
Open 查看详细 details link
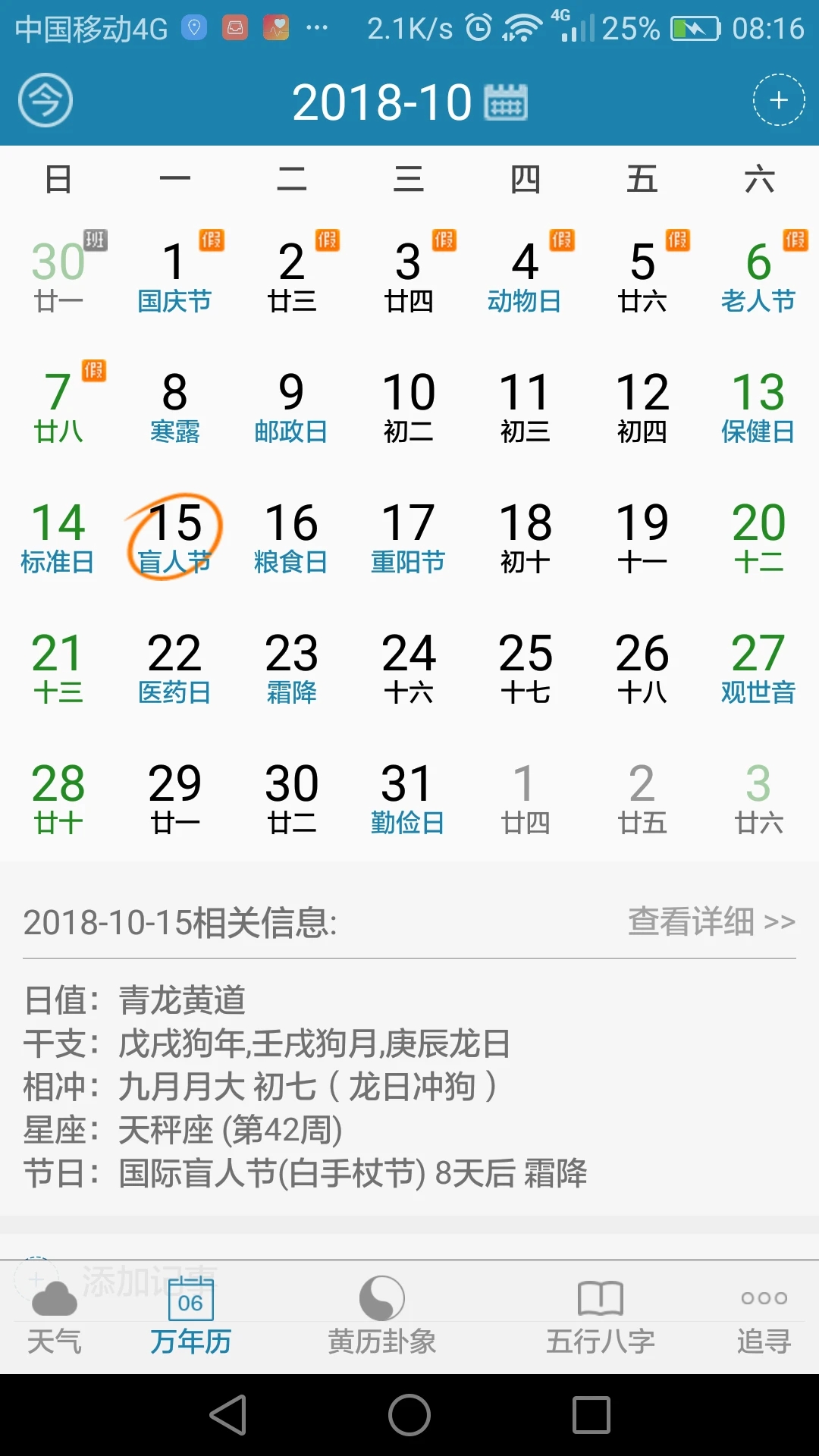click(x=711, y=921)
